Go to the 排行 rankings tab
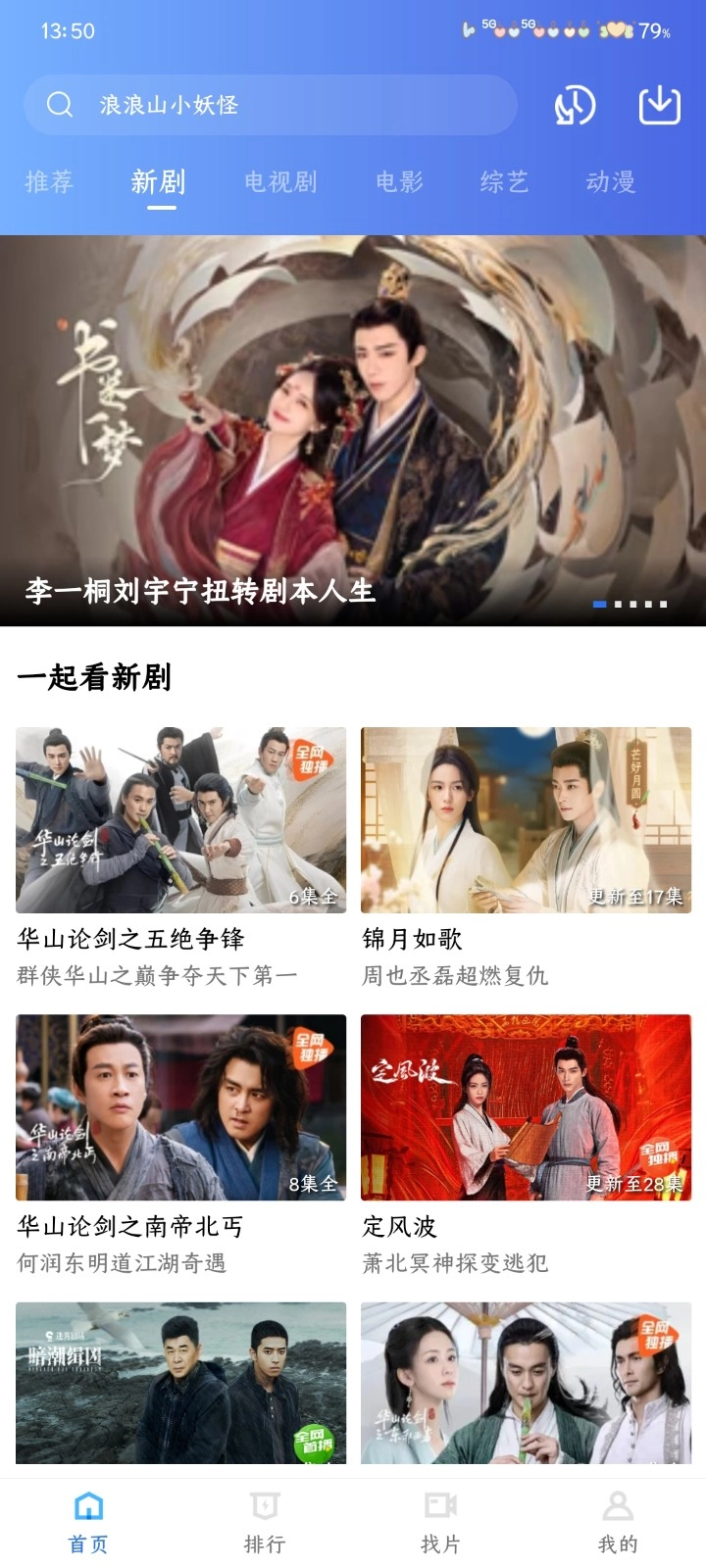The width and height of the screenshot is (706, 1568). 265,1522
